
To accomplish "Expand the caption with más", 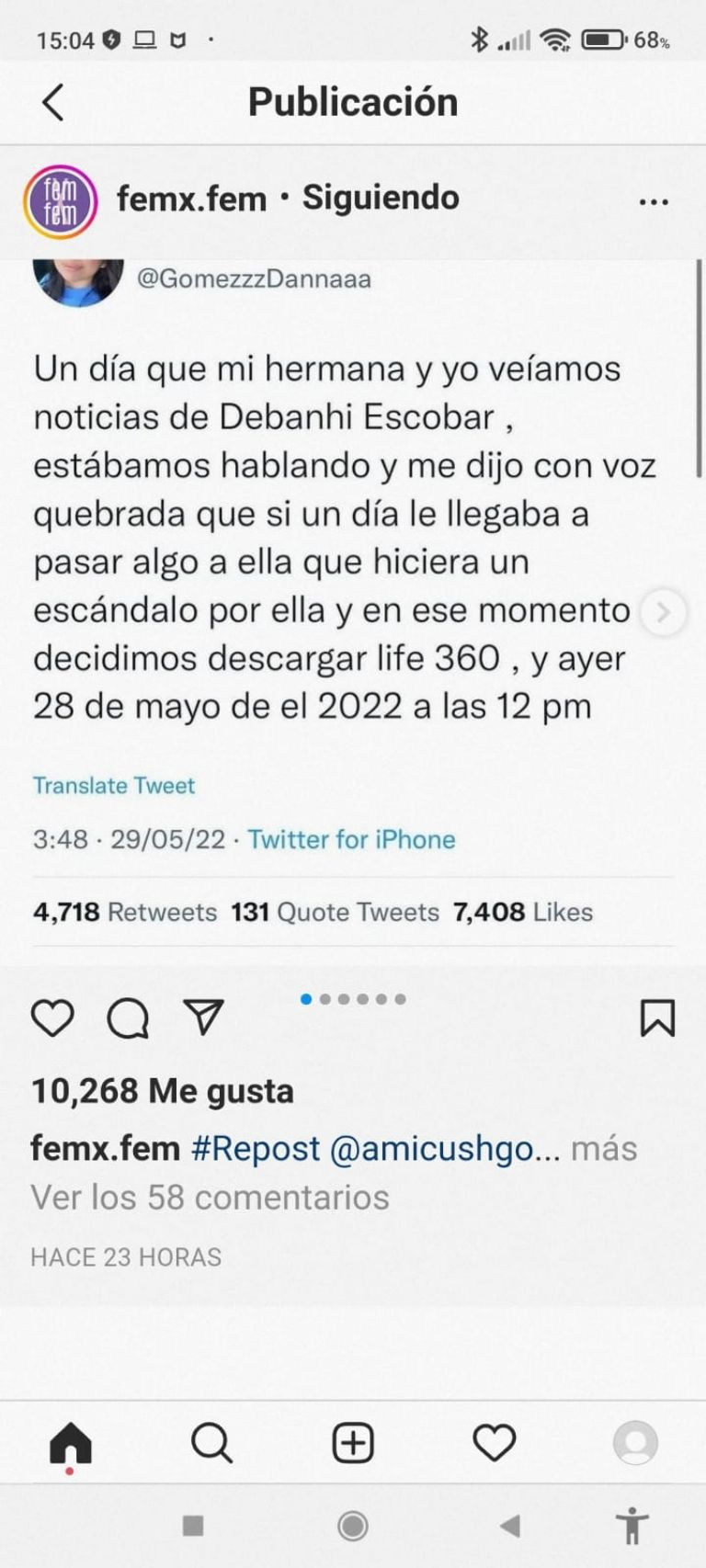I will click(604, 1149).
